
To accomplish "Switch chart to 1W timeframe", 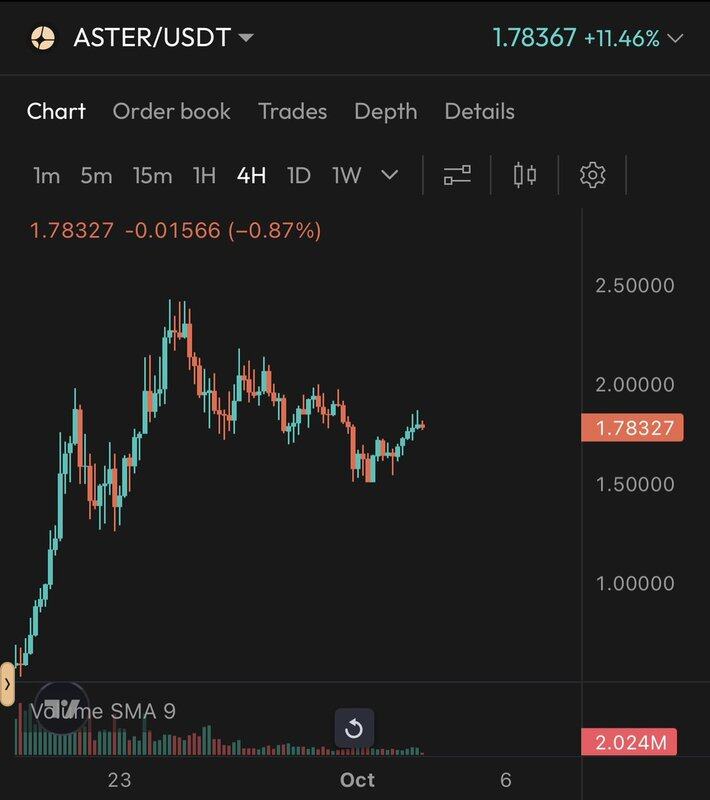I will pyautogui.click(x=346, y=176).
